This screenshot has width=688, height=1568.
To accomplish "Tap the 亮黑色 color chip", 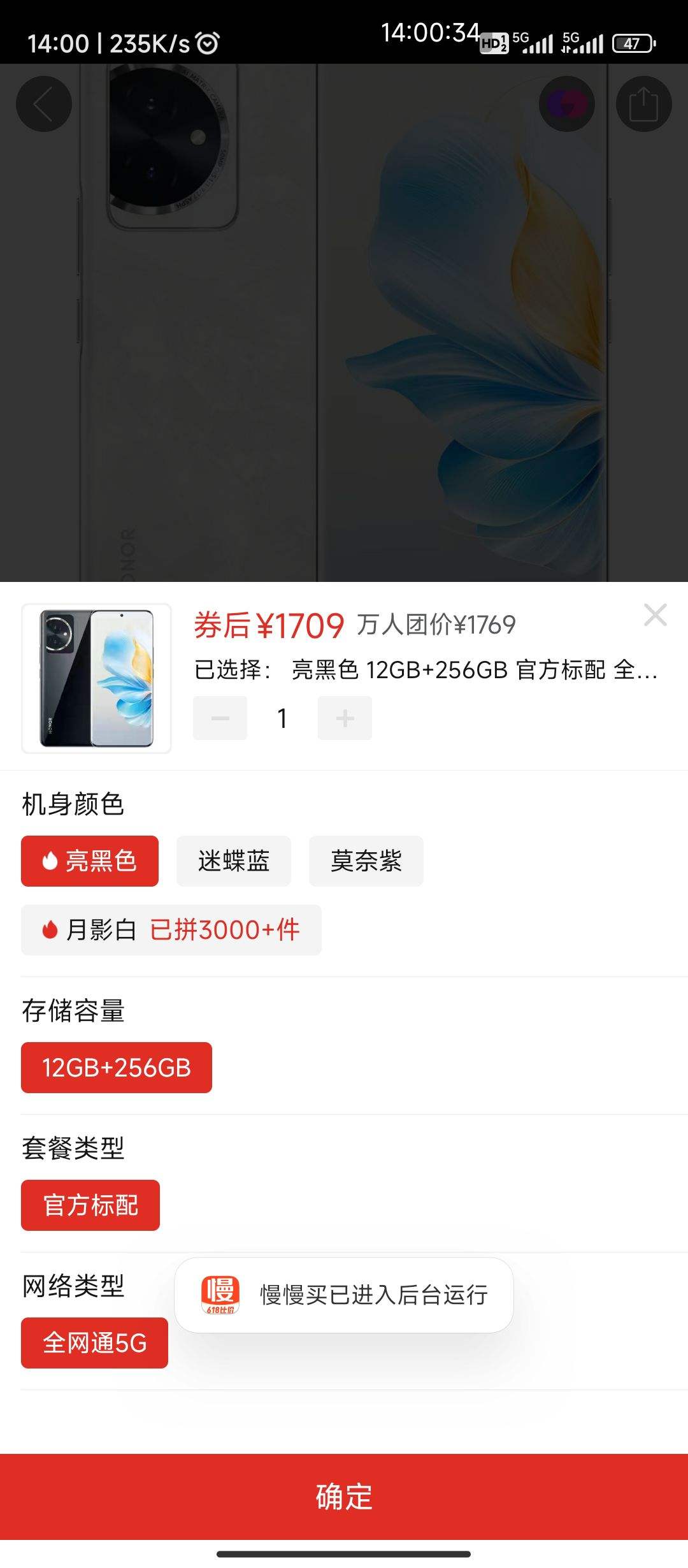I will pyautogui.click(x=90, y=861).
